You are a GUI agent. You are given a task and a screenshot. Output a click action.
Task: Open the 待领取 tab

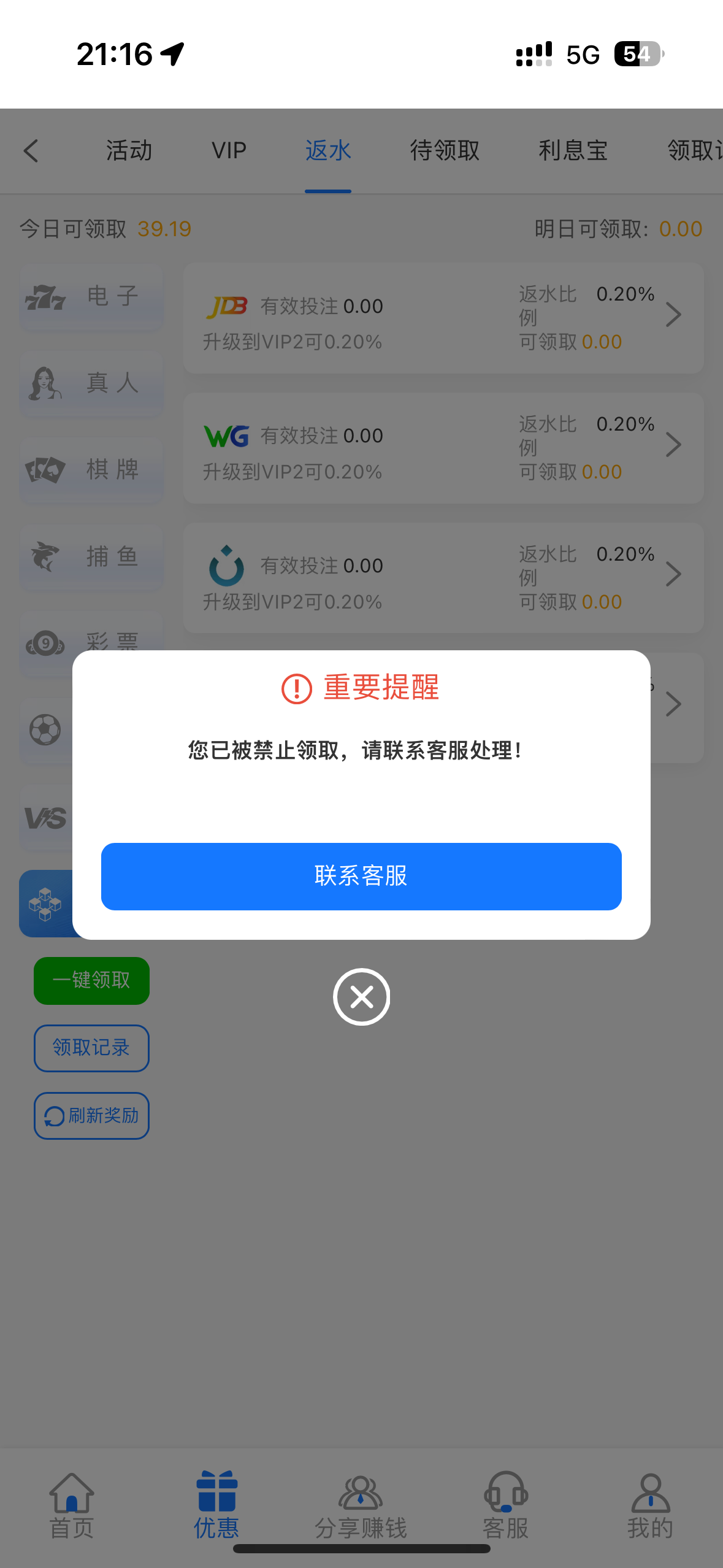(445, 151)
